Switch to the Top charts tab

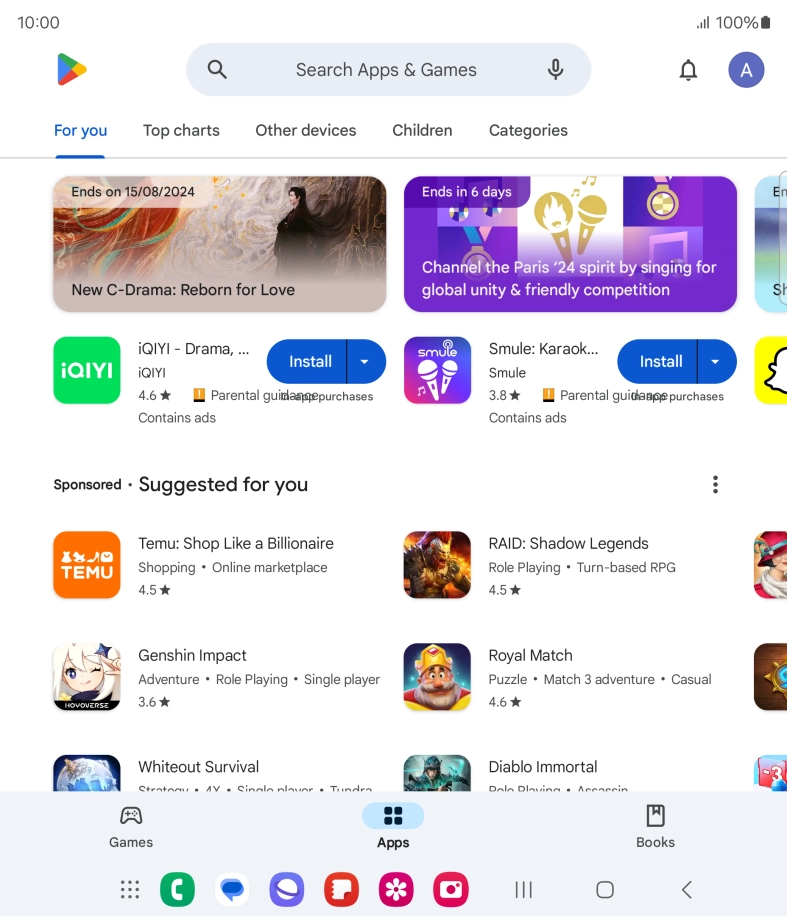point(181,130)
